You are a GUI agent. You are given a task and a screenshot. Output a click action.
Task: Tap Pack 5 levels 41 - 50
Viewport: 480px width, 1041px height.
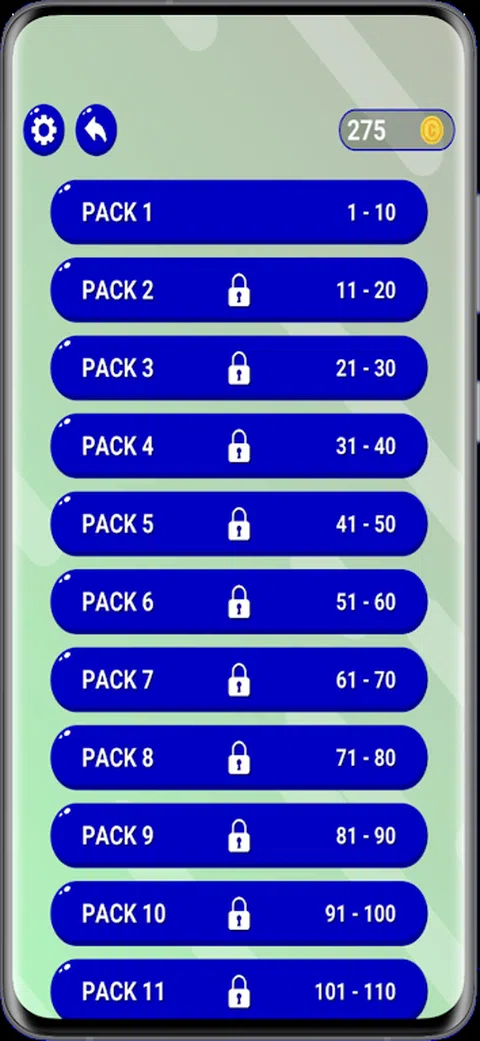tap(239, 524)
